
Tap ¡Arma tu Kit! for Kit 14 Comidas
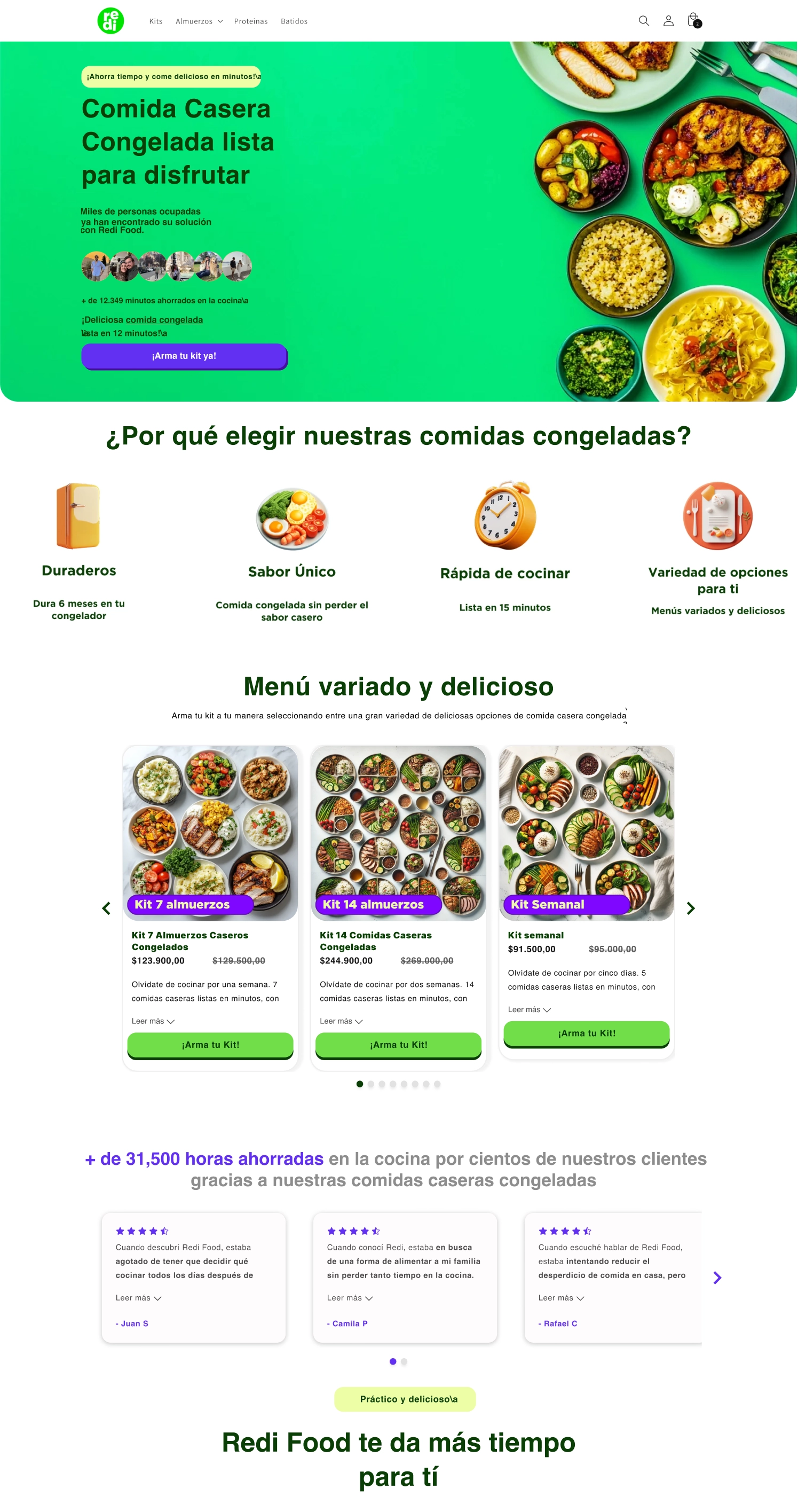pos(398,1045)
